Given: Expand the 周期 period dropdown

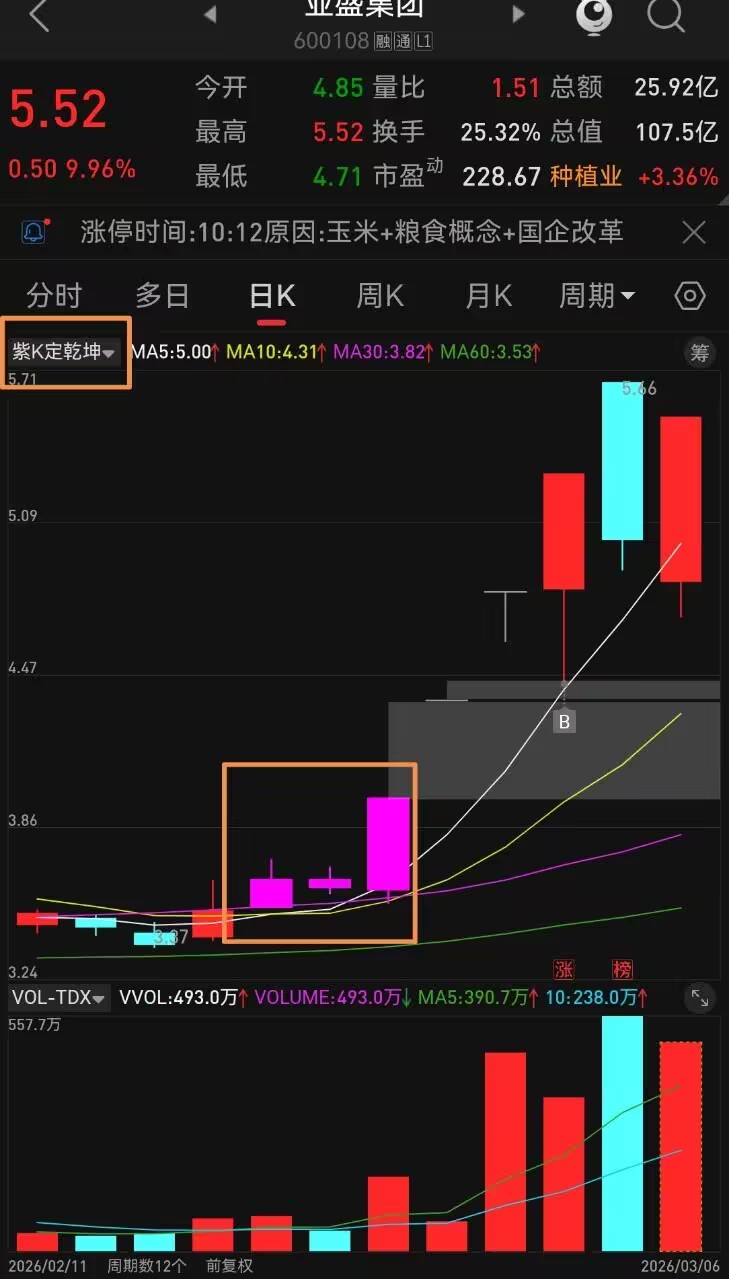Looking at the screenshot, I should pos(597,295).
